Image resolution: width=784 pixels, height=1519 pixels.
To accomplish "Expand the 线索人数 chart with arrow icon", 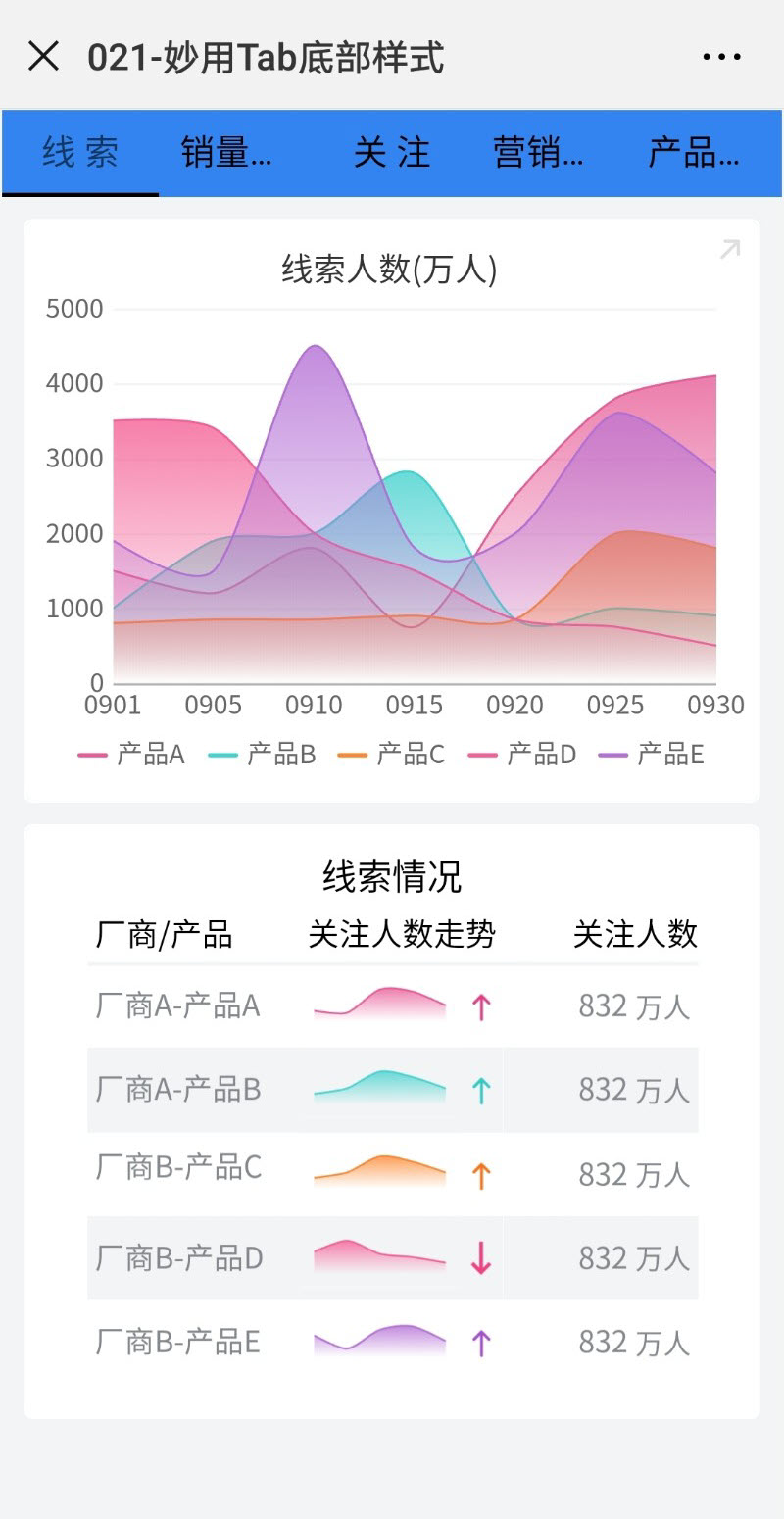I will (x=730, y=249).
